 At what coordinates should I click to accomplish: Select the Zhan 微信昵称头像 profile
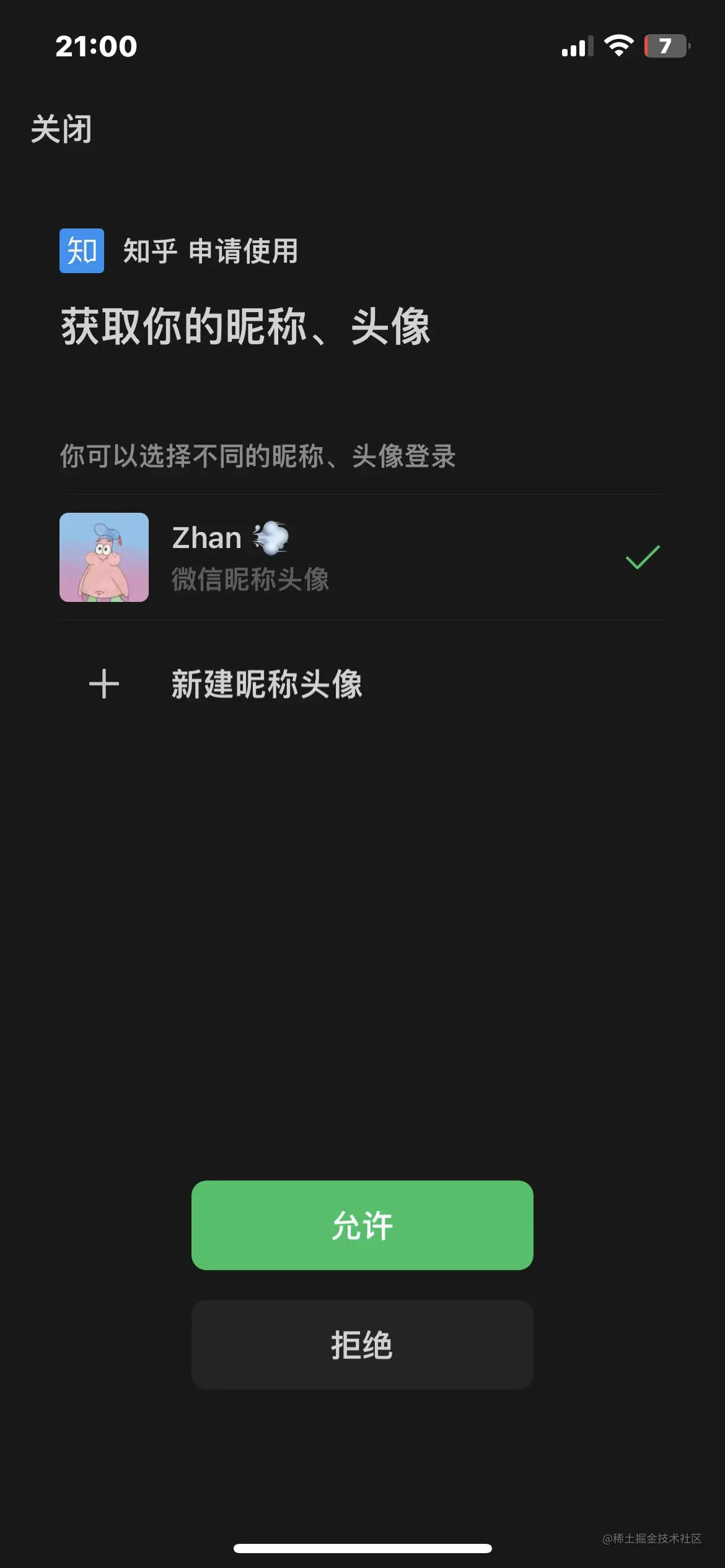pyautogui.click(x=361, y=557)
